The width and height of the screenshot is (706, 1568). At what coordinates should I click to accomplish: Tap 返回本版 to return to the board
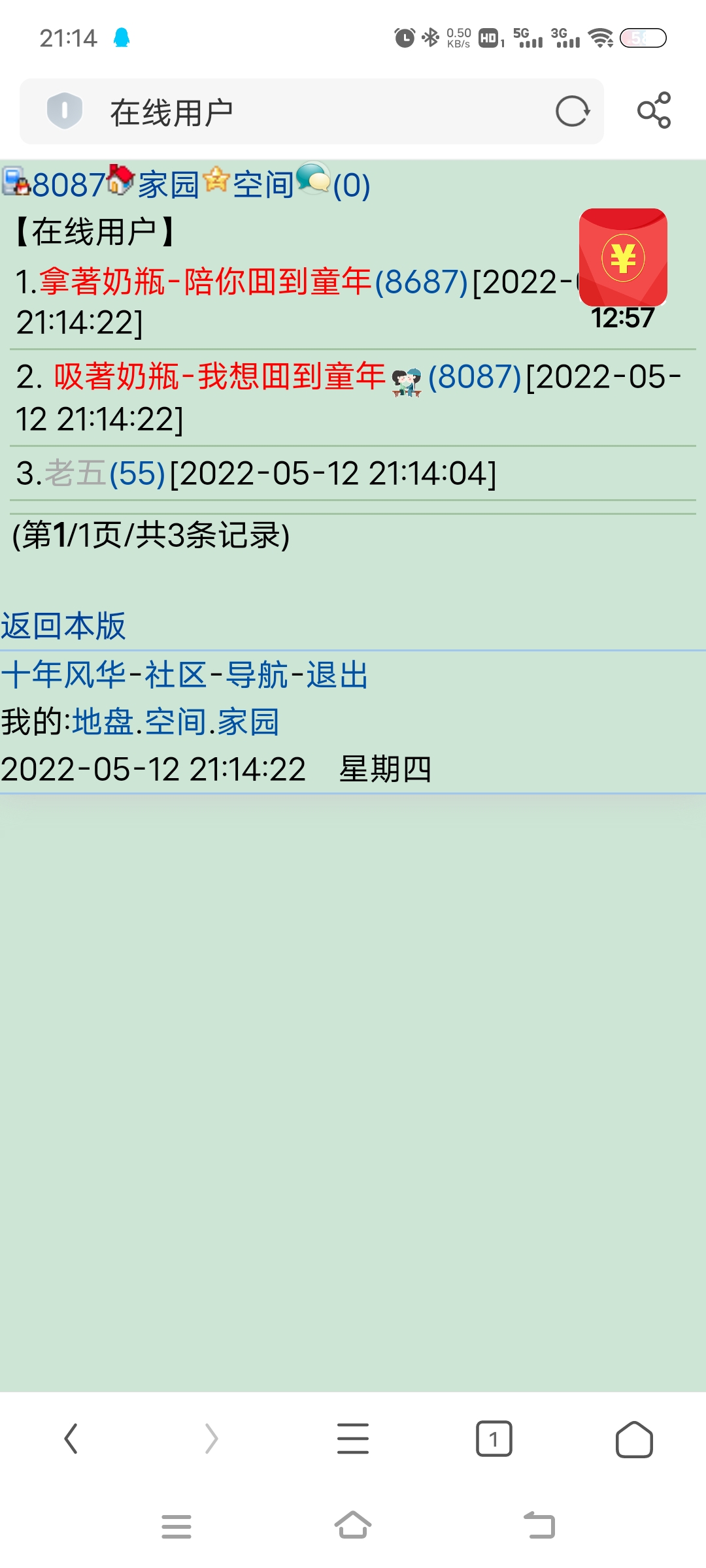tap(63, 626)
